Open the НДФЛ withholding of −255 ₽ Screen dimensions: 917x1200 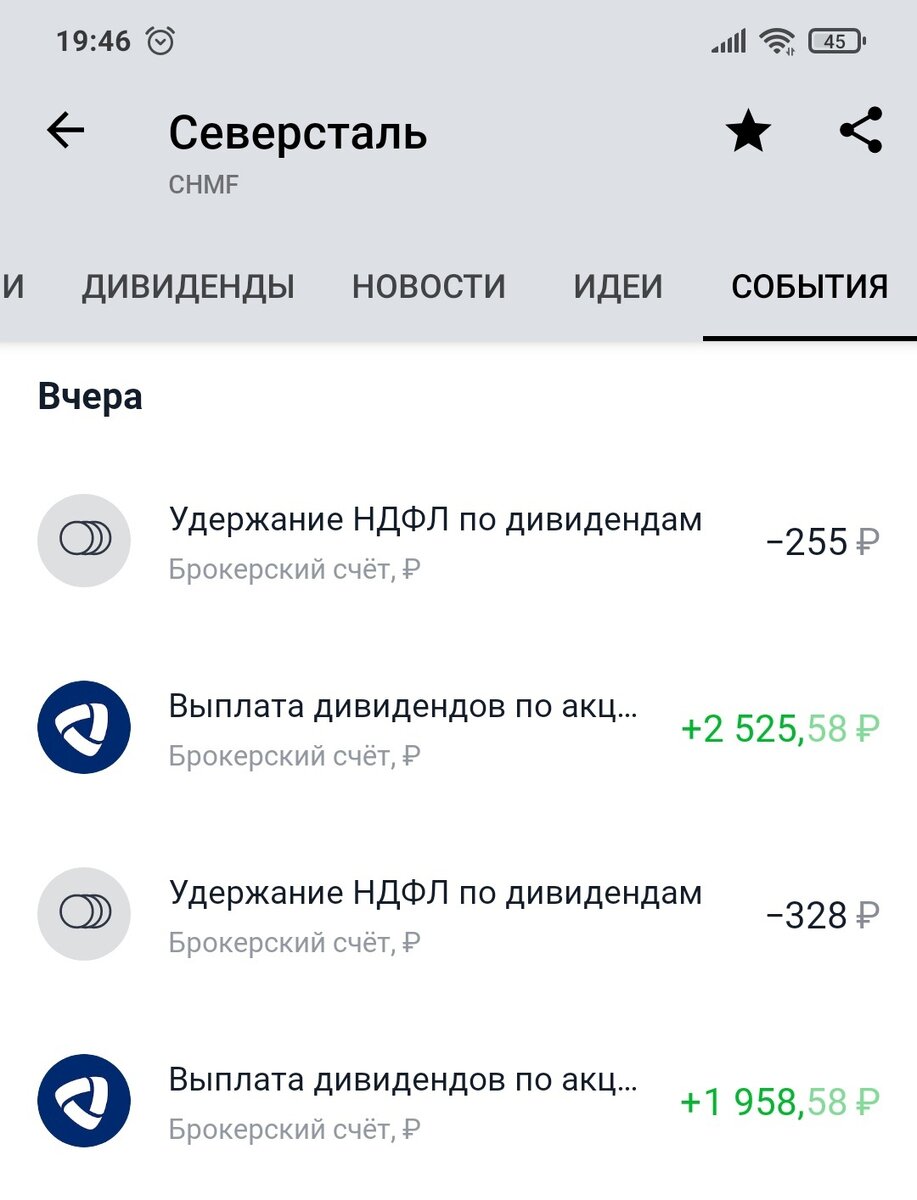[450, 540]
